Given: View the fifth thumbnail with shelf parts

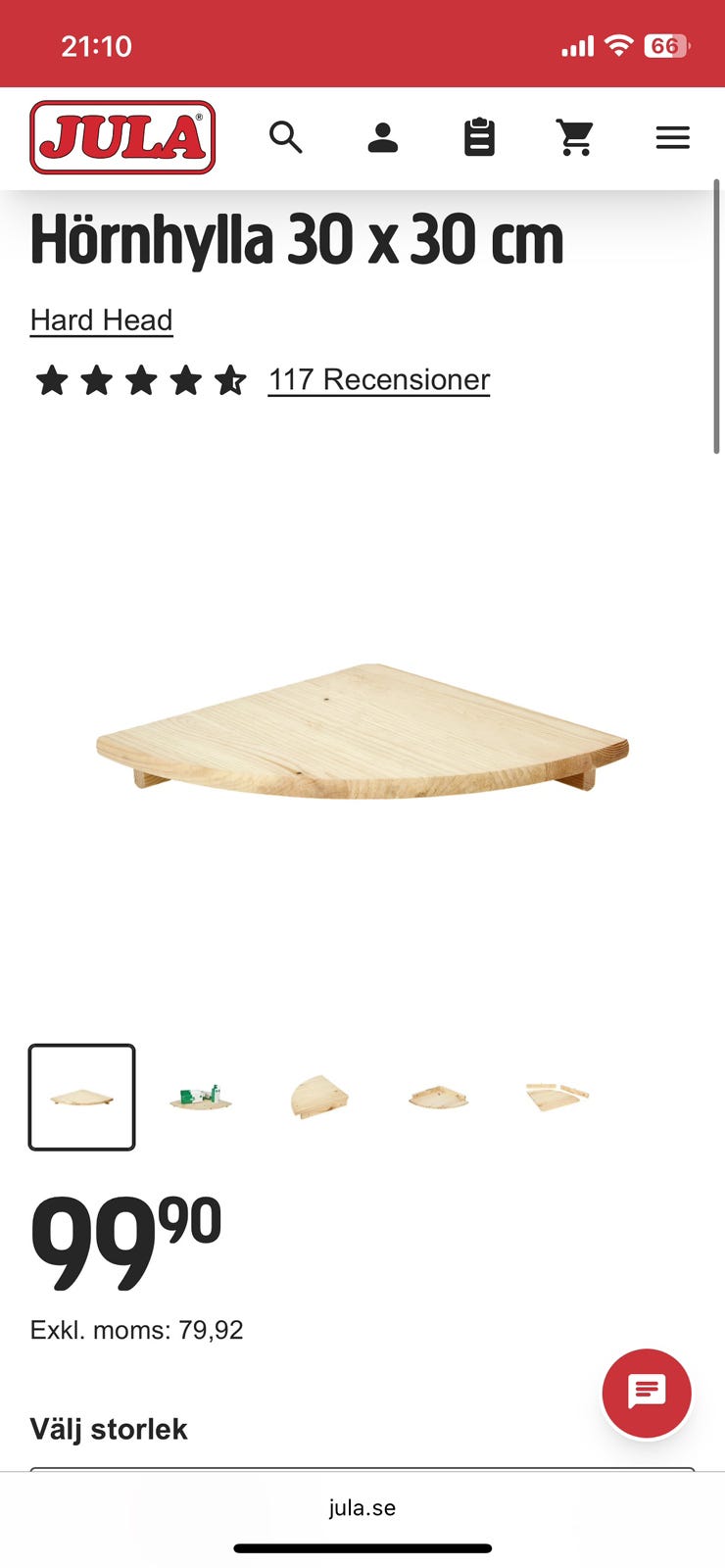Looking at the screenshot, I should [556, 1097].
